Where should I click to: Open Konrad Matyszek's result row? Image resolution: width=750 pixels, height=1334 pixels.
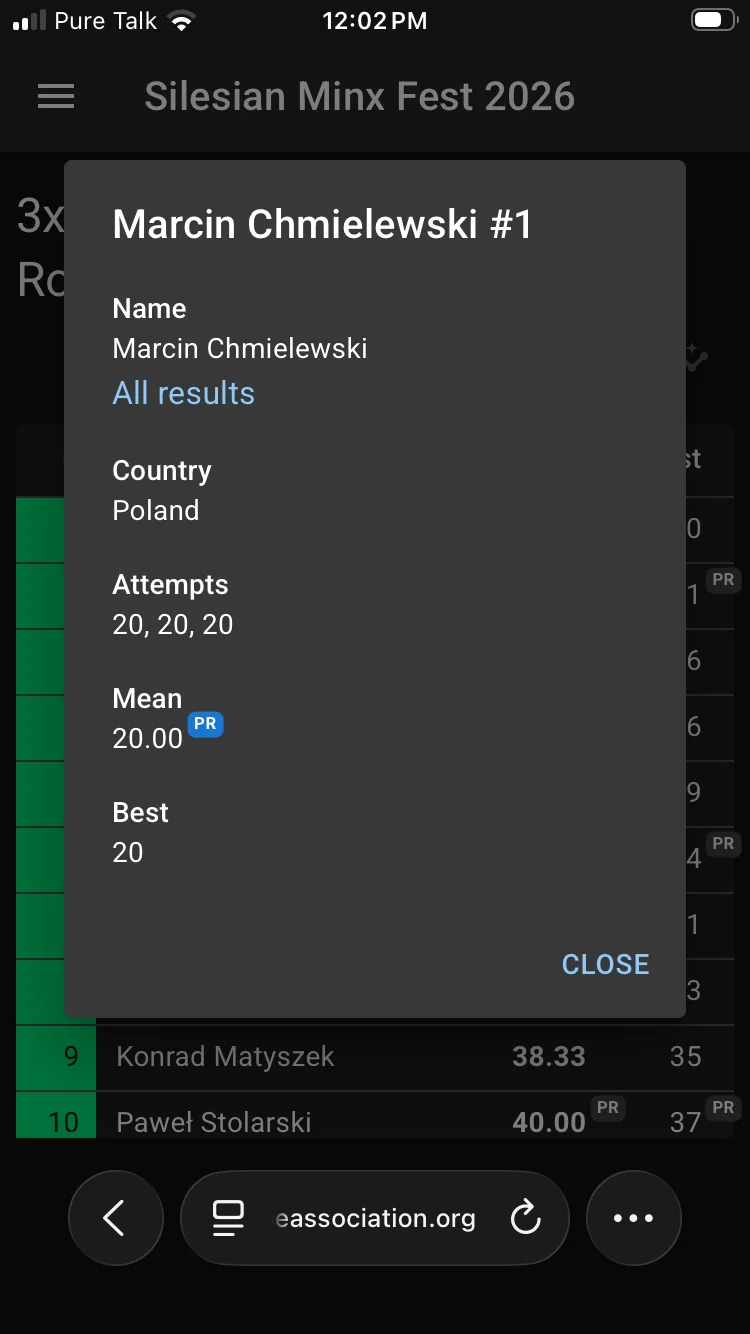click(x=375, y=1057)
